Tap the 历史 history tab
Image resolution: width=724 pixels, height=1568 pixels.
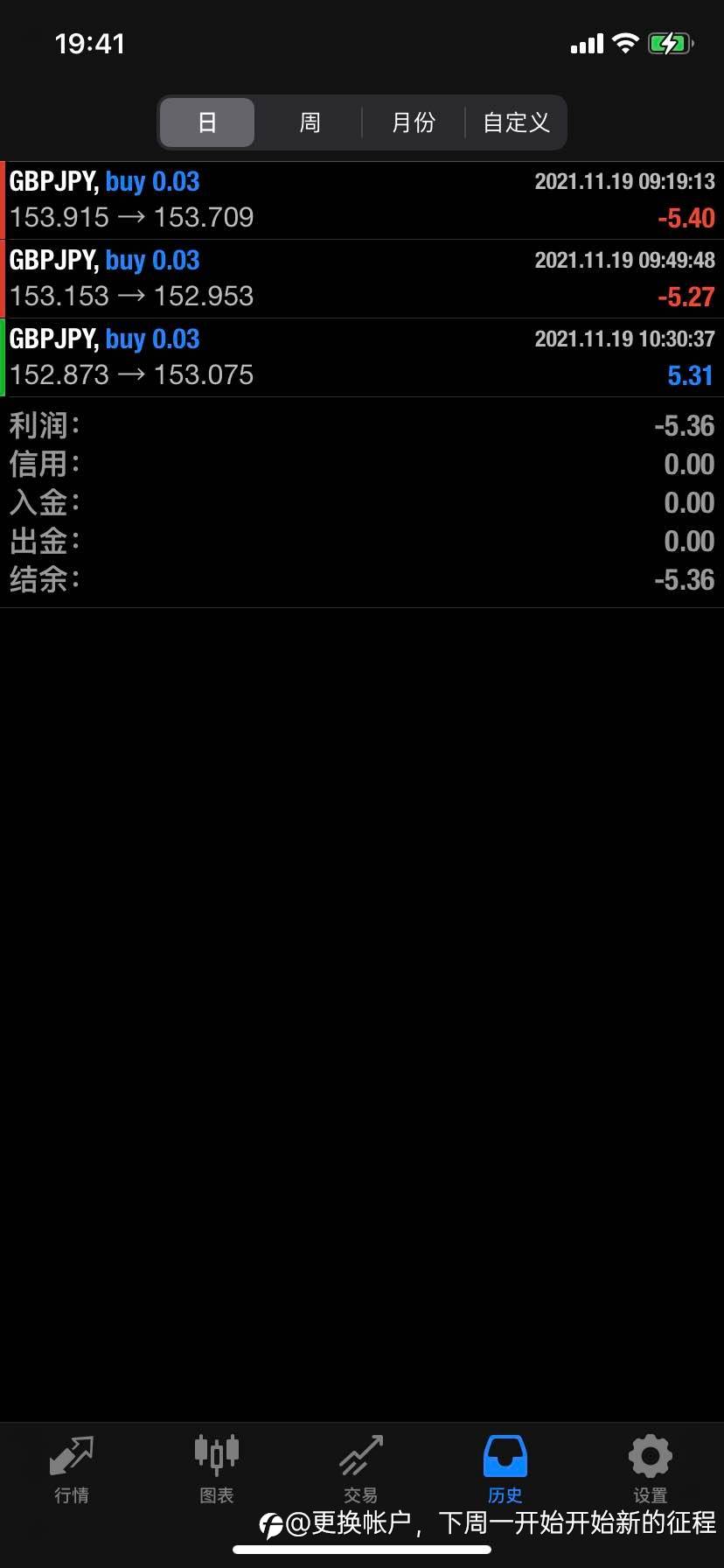click(x=505, y=1469)
